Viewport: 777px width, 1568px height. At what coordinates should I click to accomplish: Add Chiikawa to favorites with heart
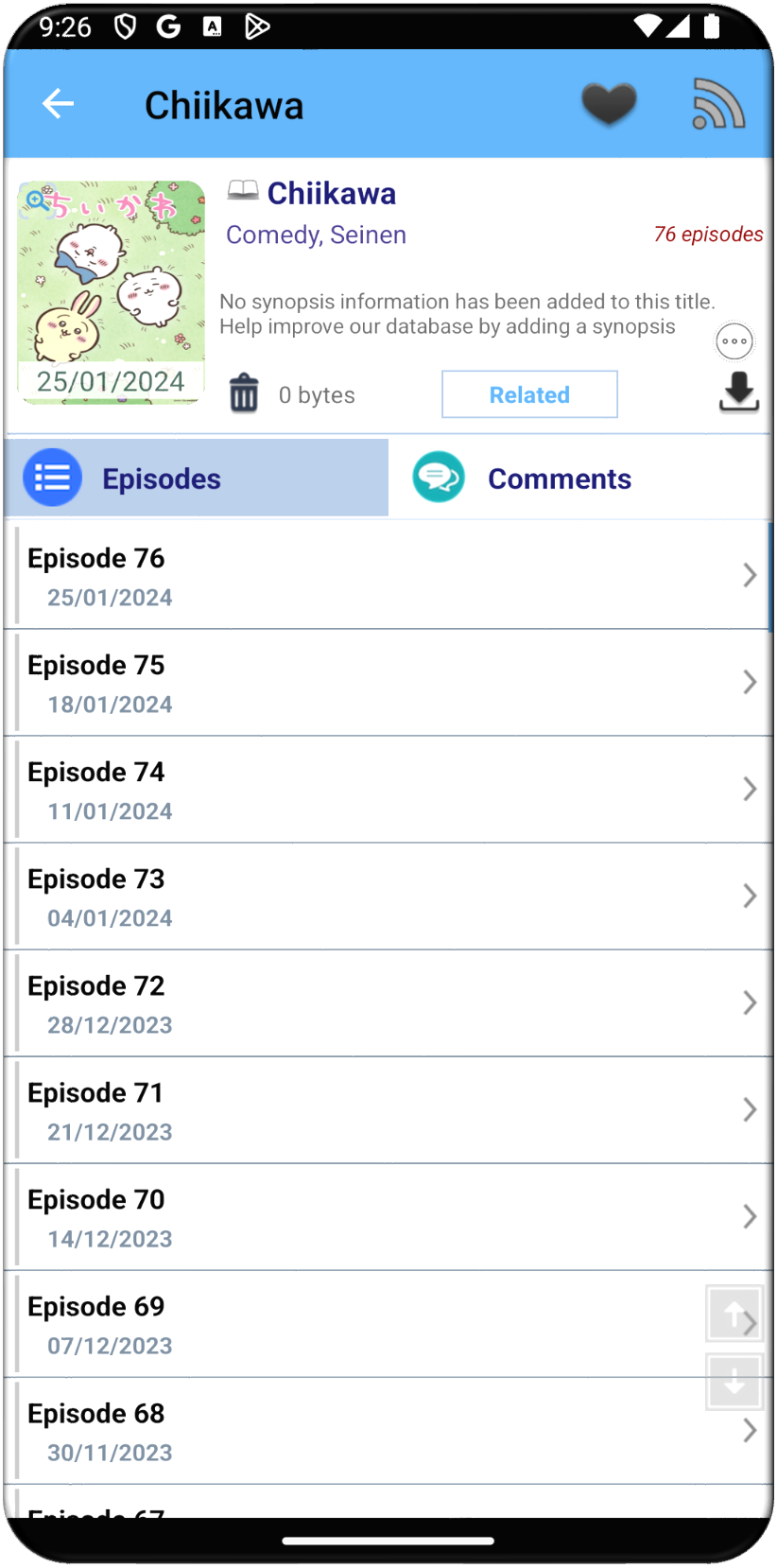pyautogui.click(x=609, y=104)
